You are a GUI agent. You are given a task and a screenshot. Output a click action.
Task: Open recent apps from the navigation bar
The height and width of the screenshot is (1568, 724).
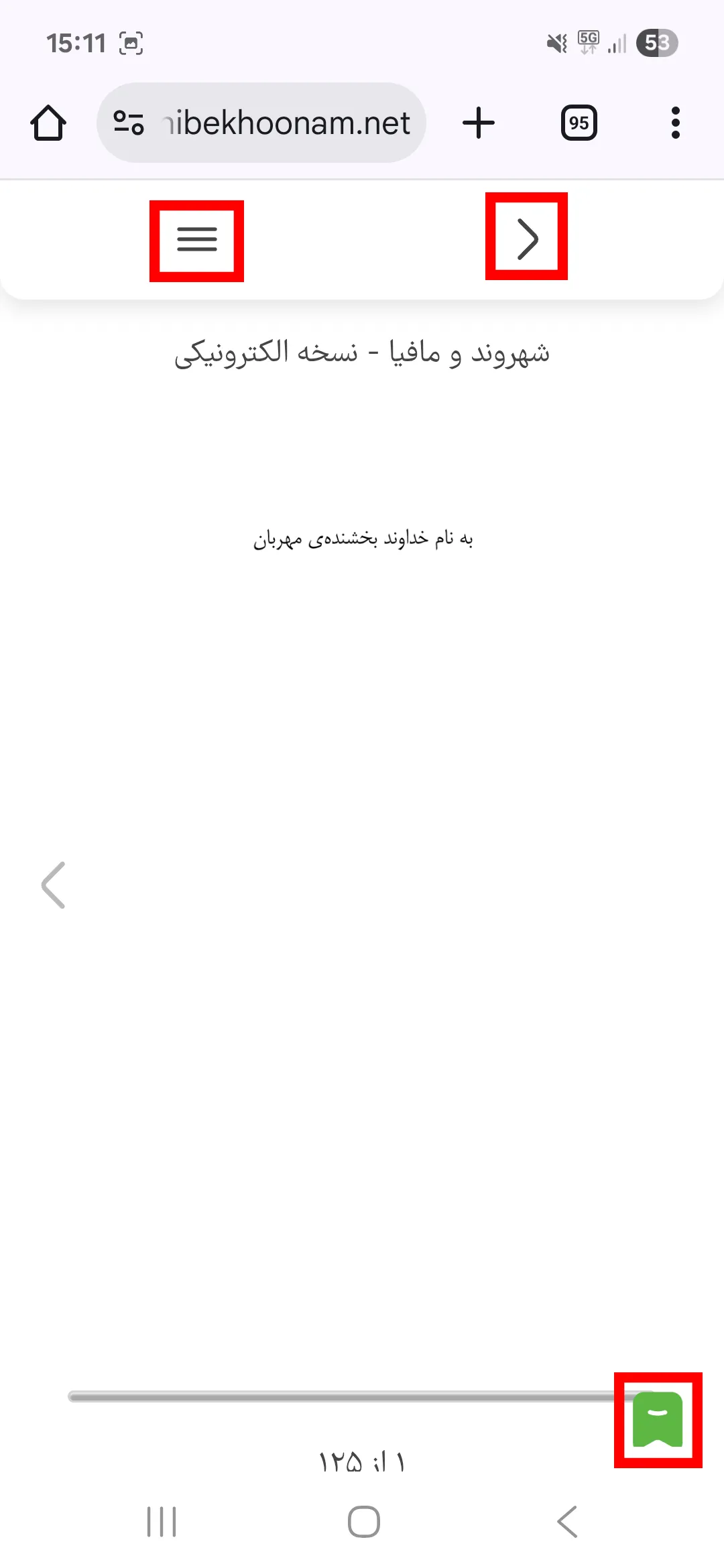162,1522
